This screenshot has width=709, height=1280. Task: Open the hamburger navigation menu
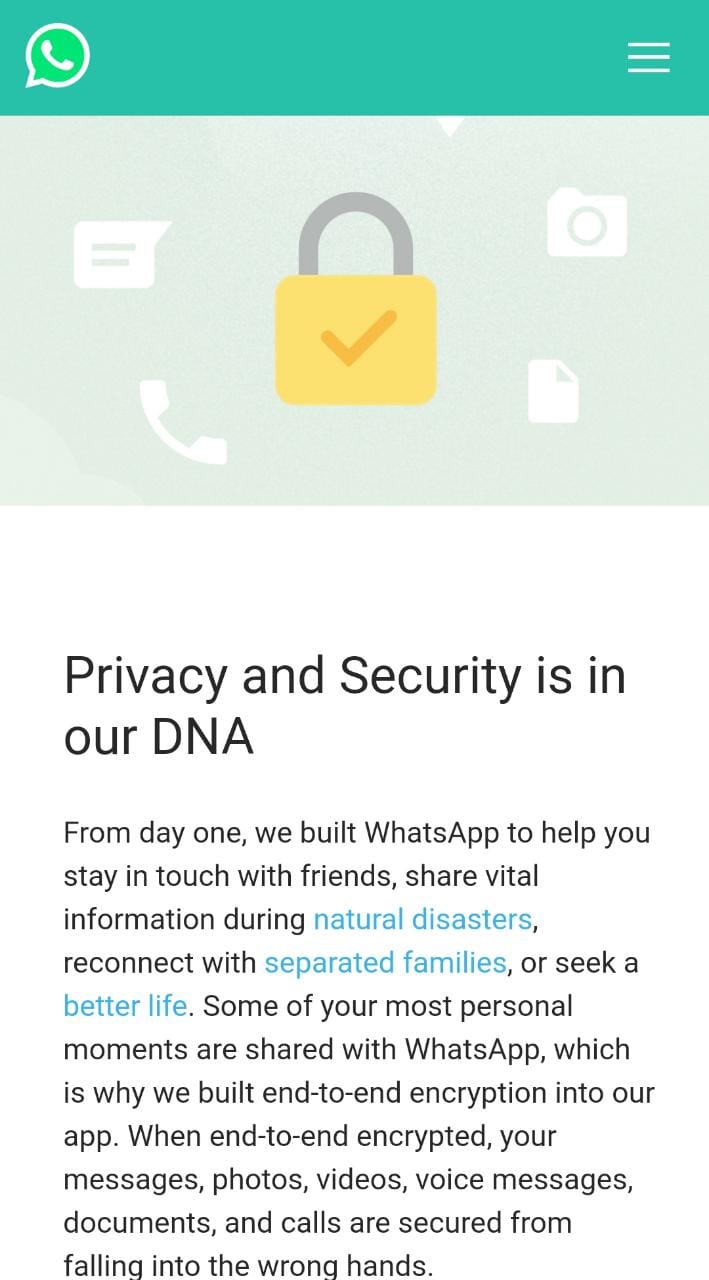(648, 57)
